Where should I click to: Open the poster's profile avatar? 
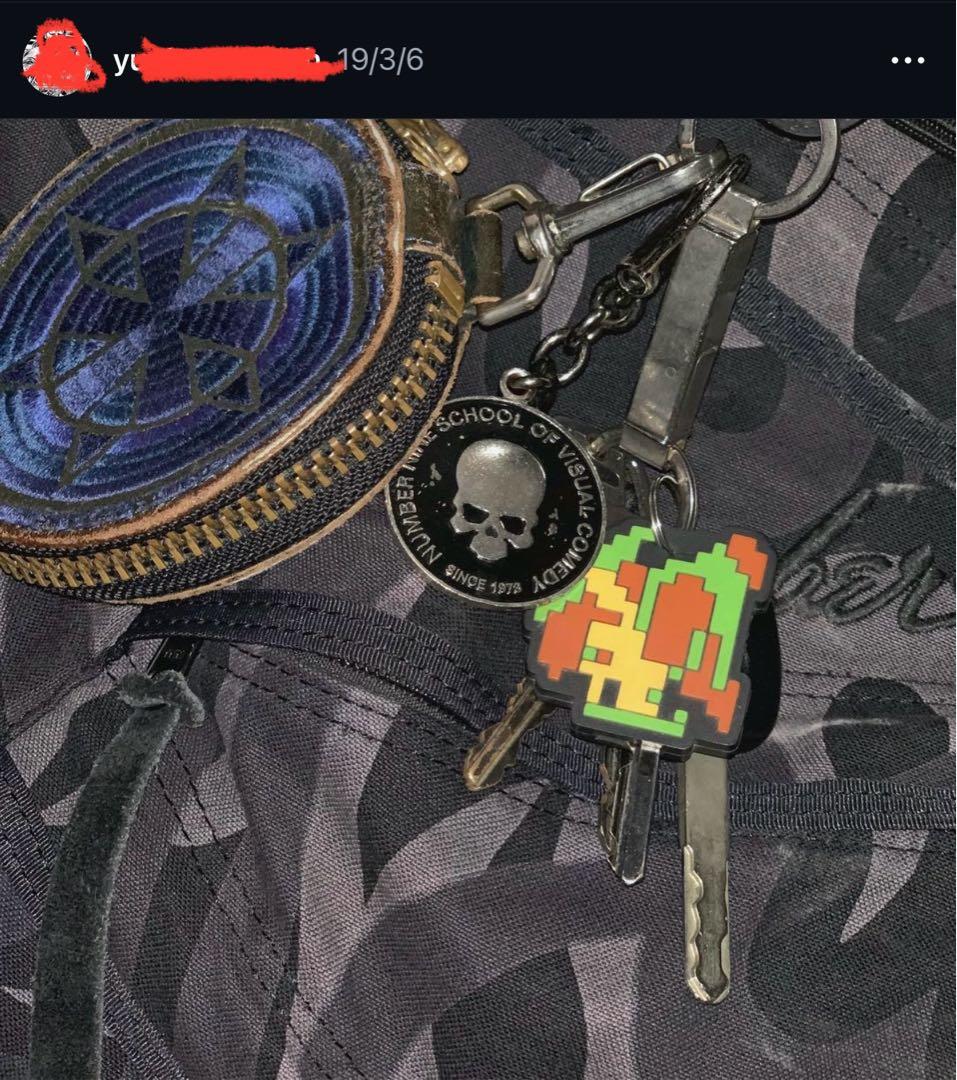[x=62, y=60]
